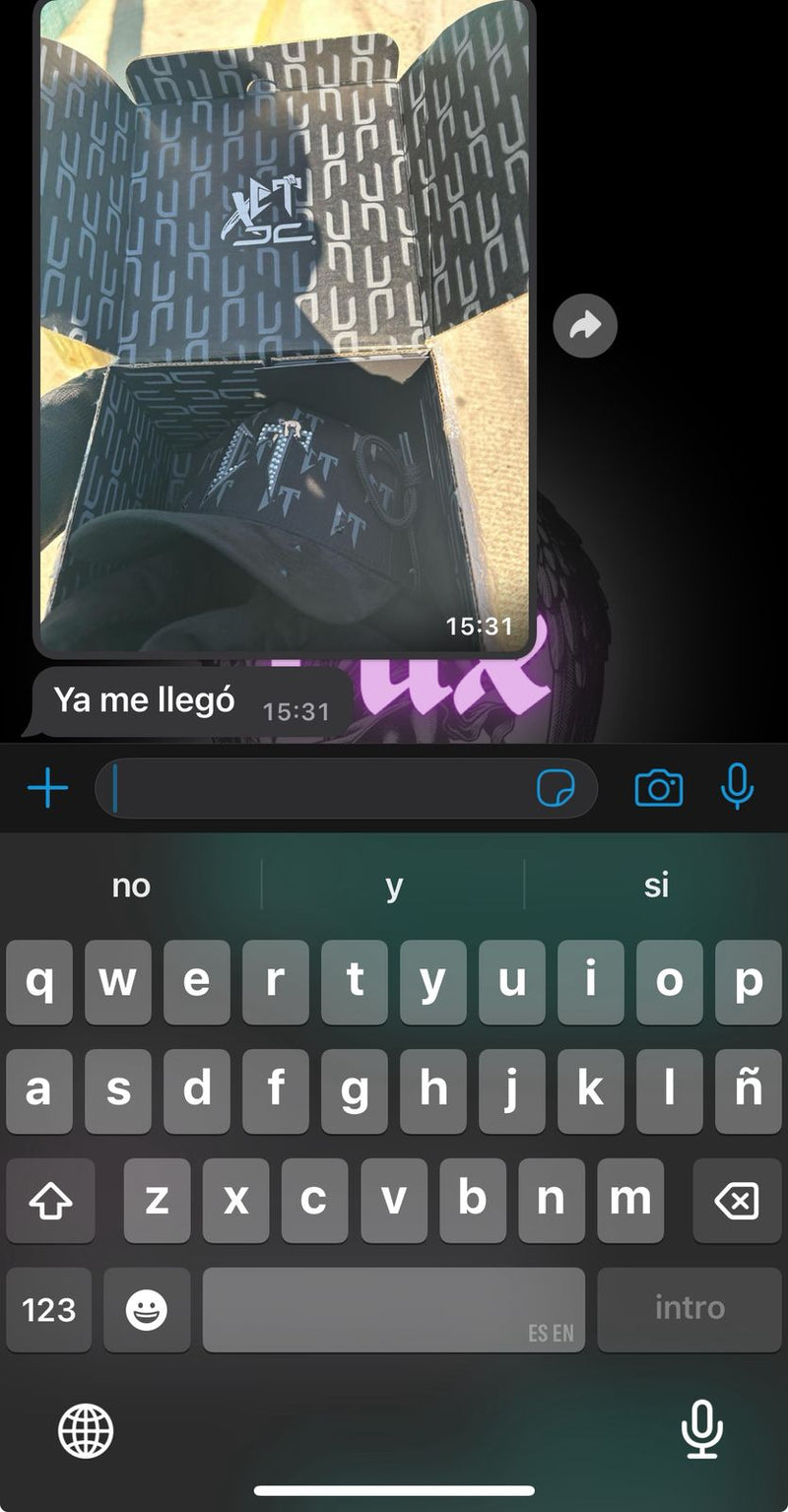Tap the intro key
The image size is (788, 1512).
[x=689, y=1309]
